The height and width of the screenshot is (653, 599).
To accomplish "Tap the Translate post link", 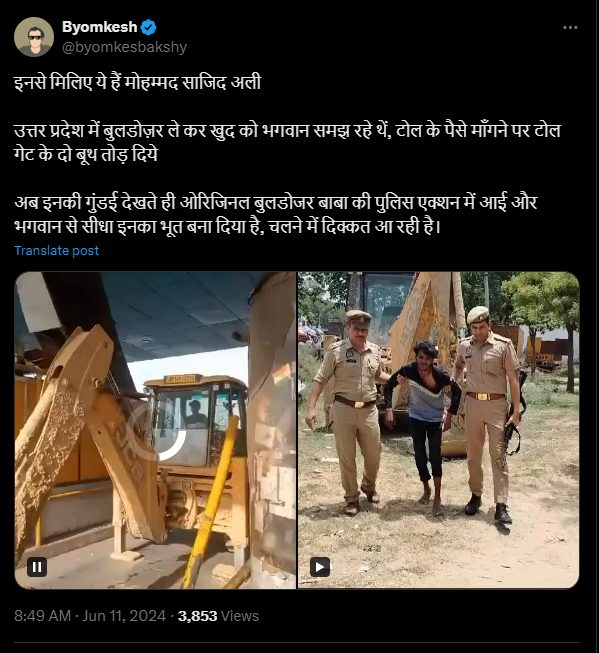I will point(57,250).
